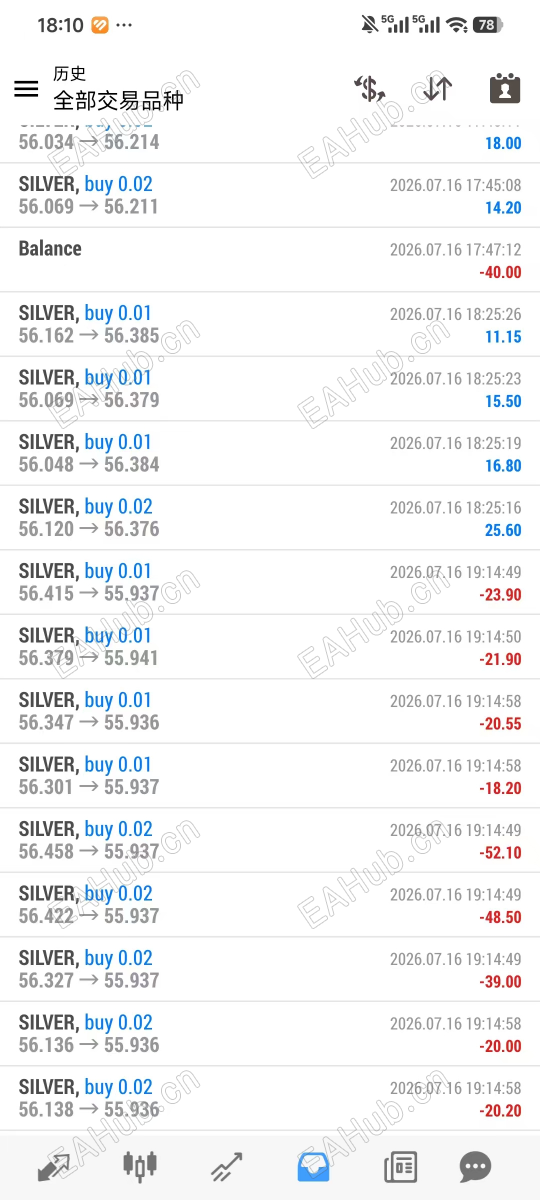
Task: Open the SILVER trade with loss -20.20
Action: [270, 1098]
